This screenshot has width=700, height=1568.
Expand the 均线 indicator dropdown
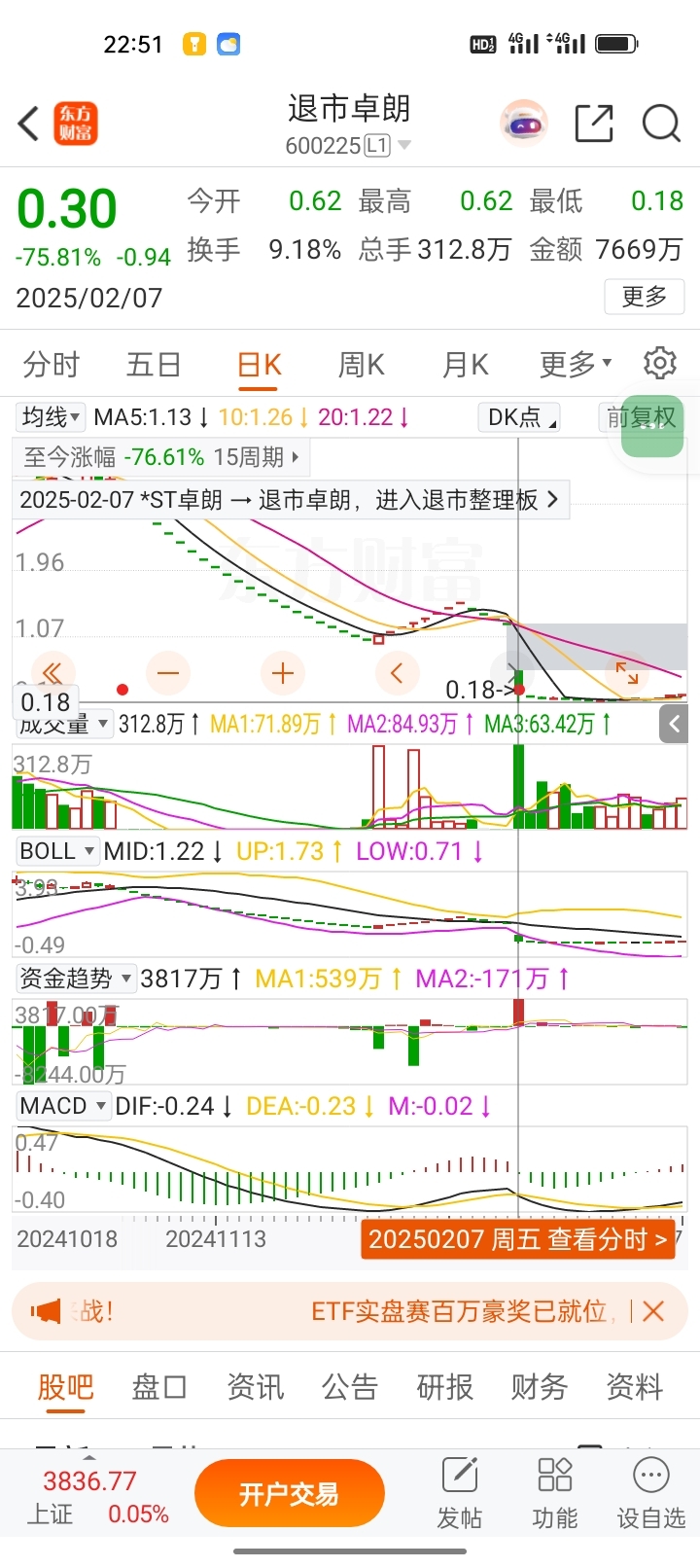coord(52,417)
